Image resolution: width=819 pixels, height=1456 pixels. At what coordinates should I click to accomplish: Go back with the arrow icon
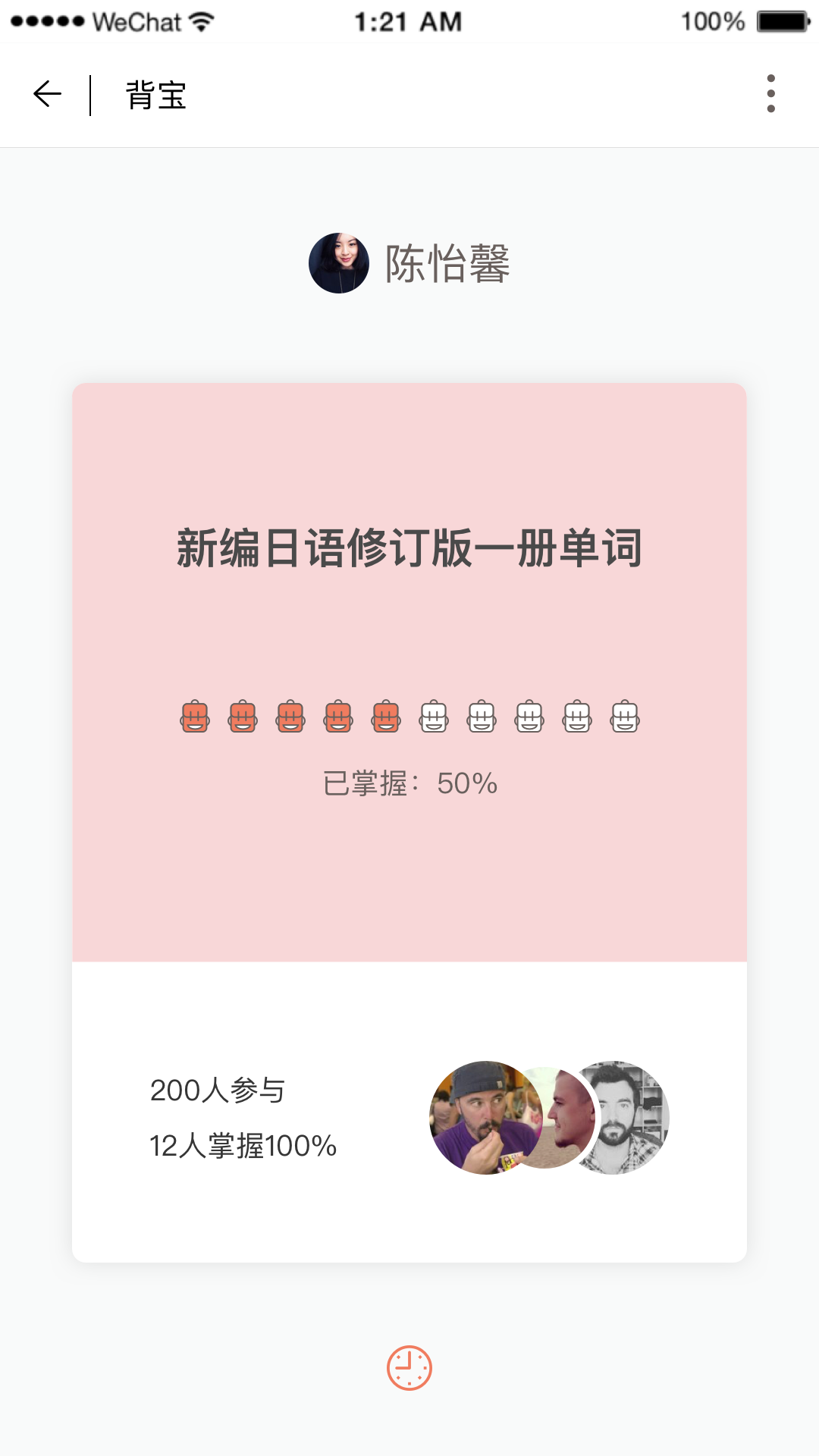click(47, 95)
